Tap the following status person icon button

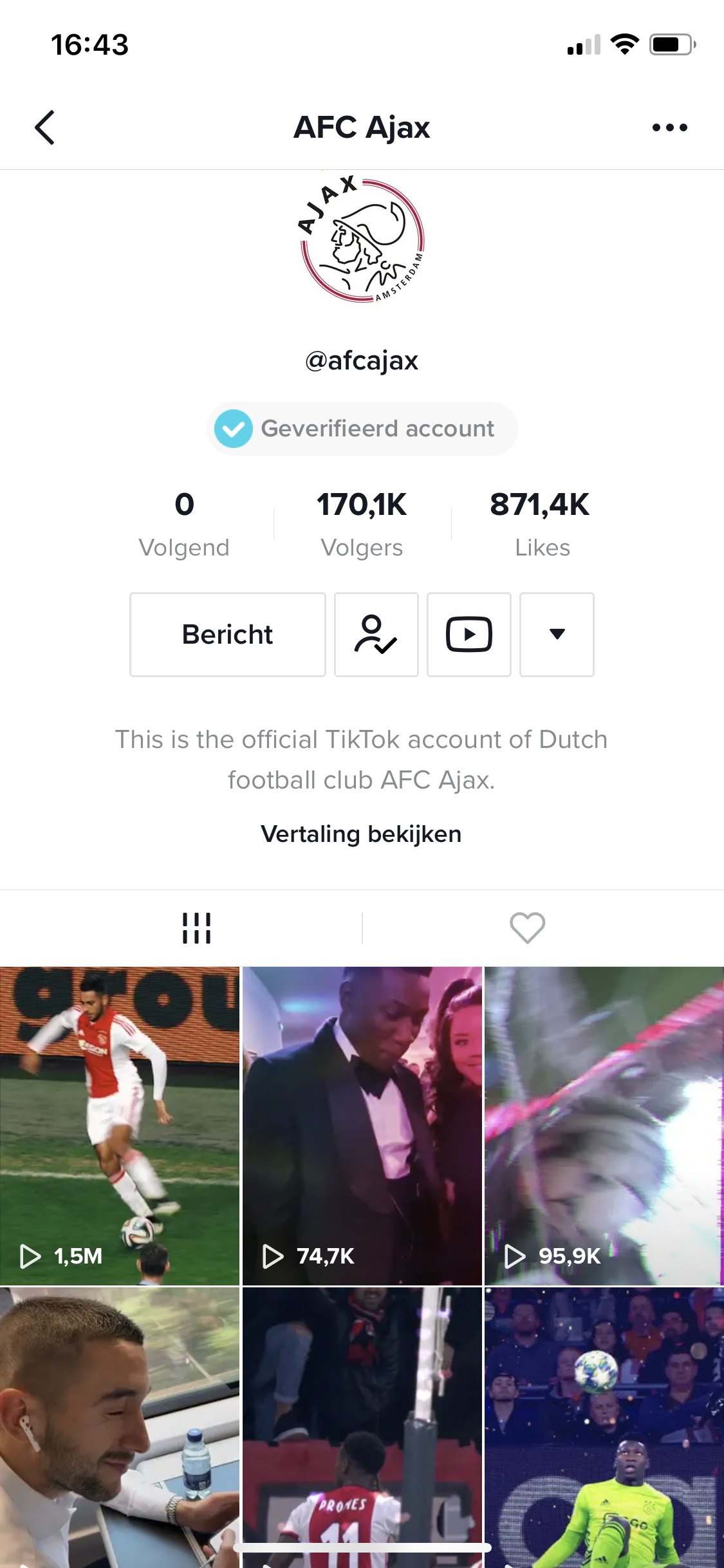tap(376, 635)
